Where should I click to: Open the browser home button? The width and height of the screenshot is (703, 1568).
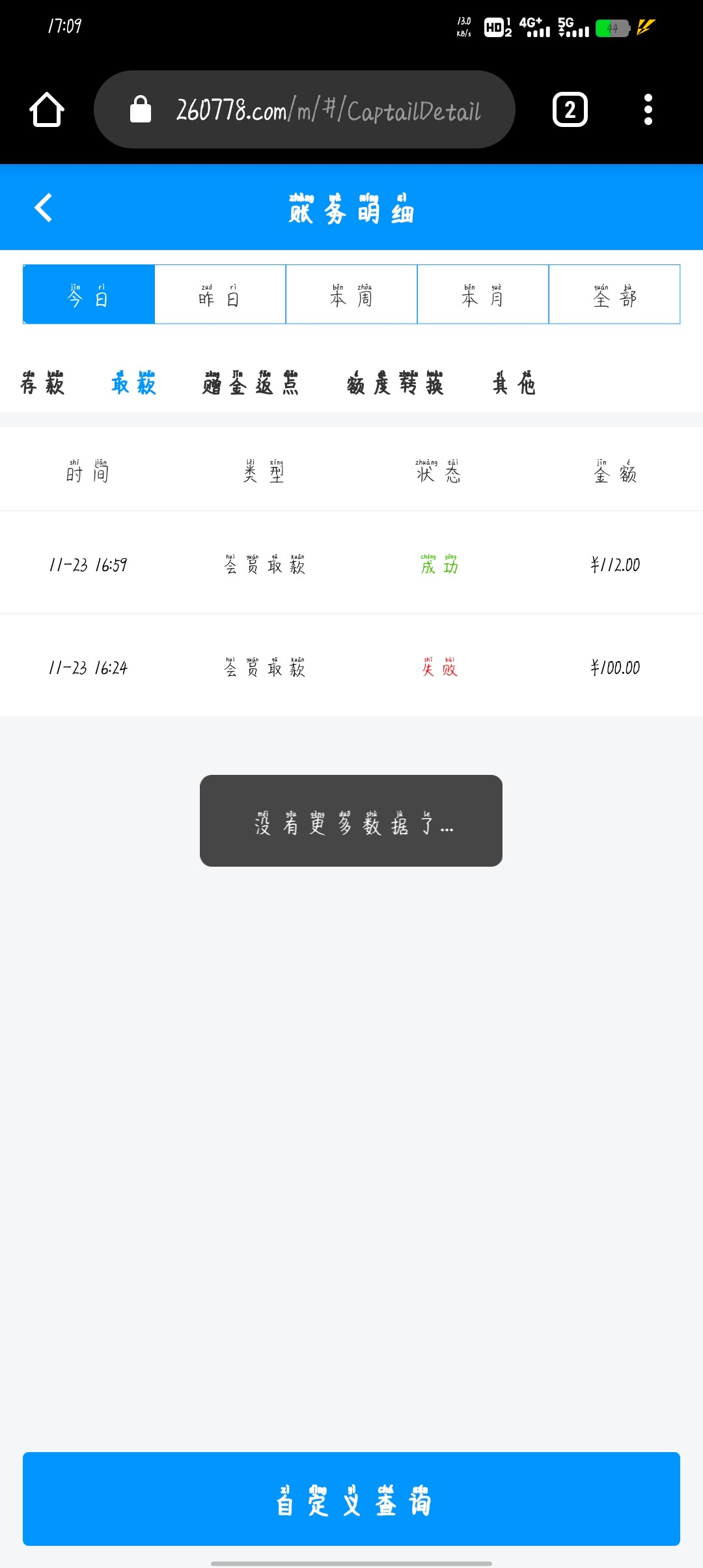point(47,109)
